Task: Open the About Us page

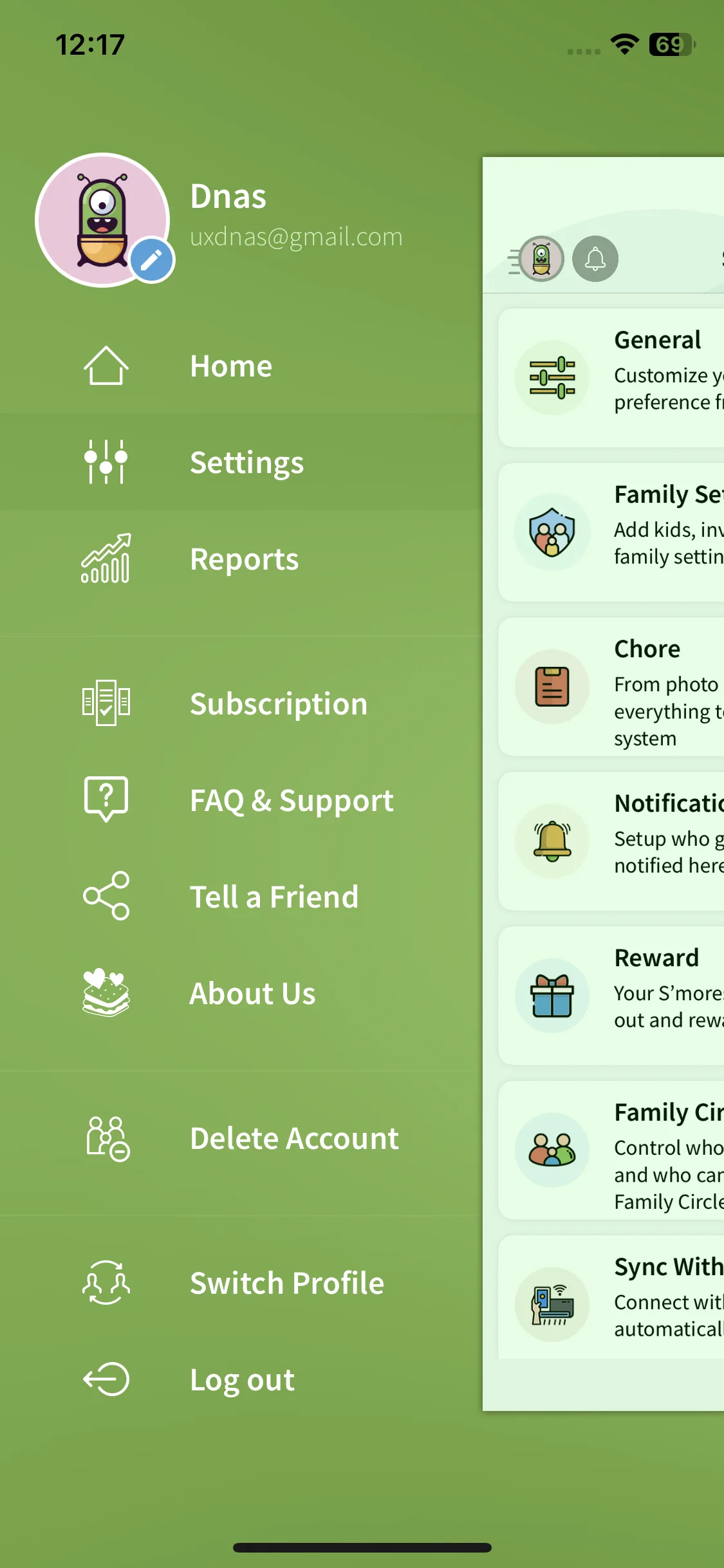Action: [x=241, y=993]
